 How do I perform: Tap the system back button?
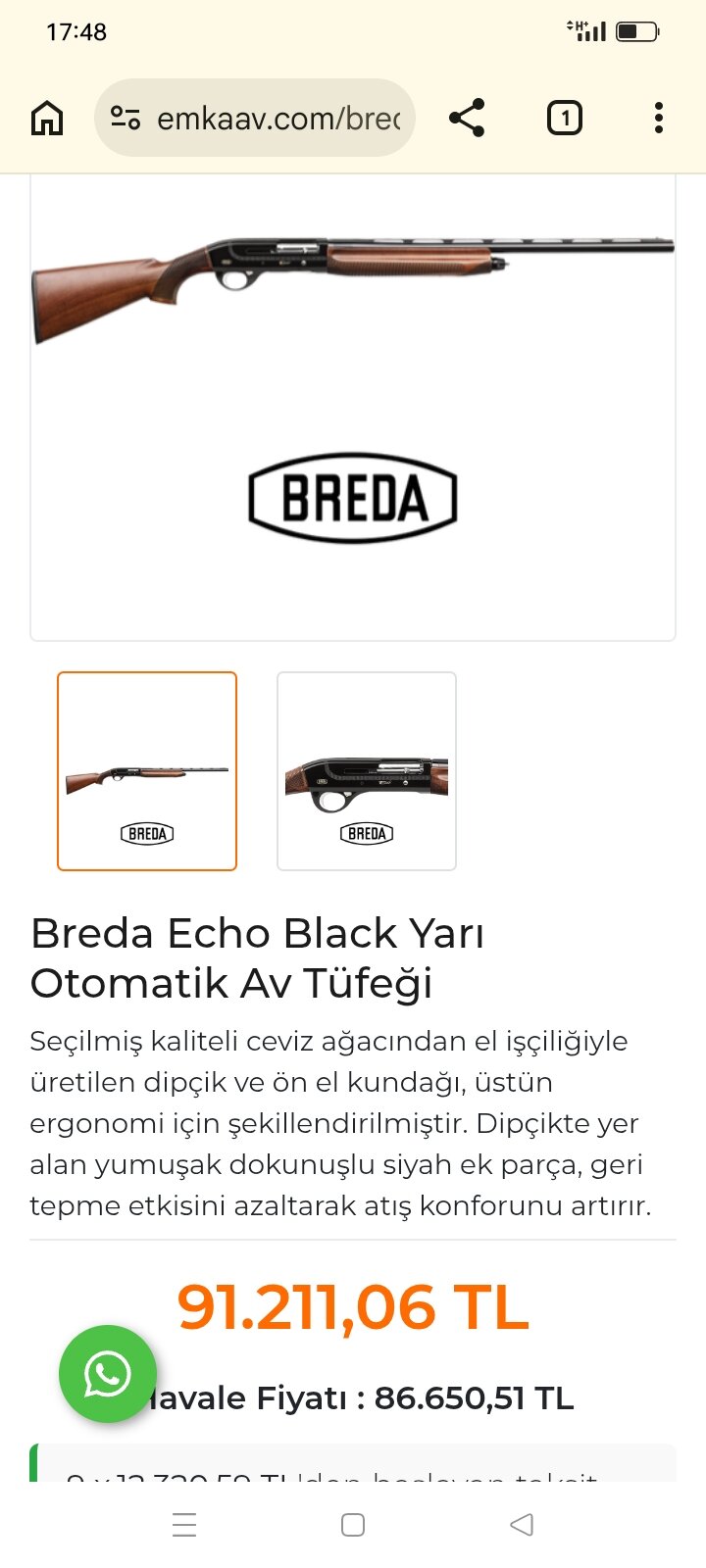click(x=522, y=1525)
